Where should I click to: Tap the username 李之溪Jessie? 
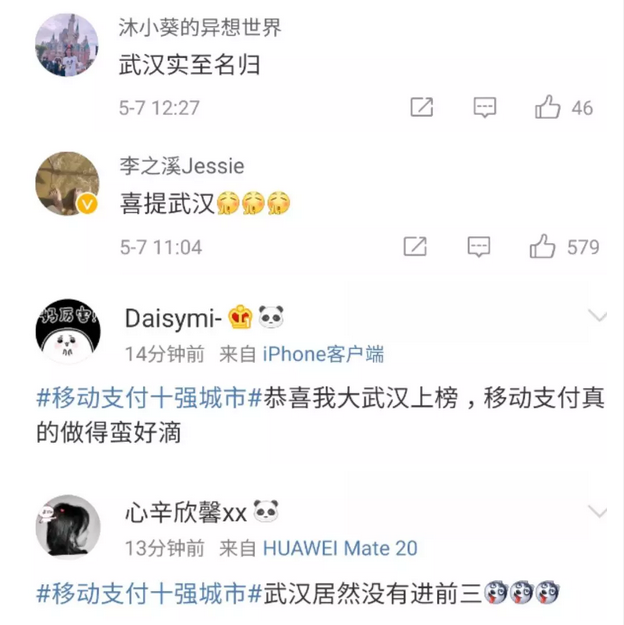[x=182, y=166]
